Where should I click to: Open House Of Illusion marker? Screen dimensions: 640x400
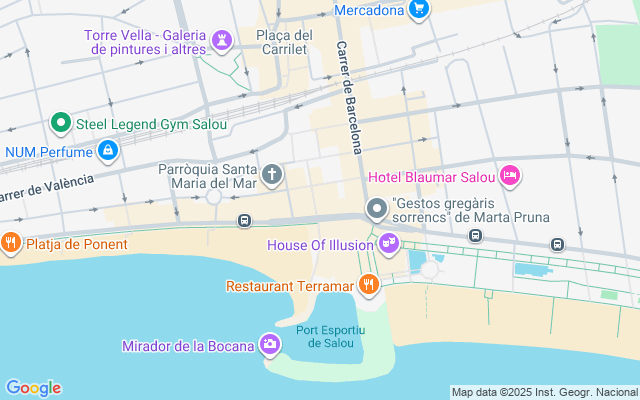point(387,243)
